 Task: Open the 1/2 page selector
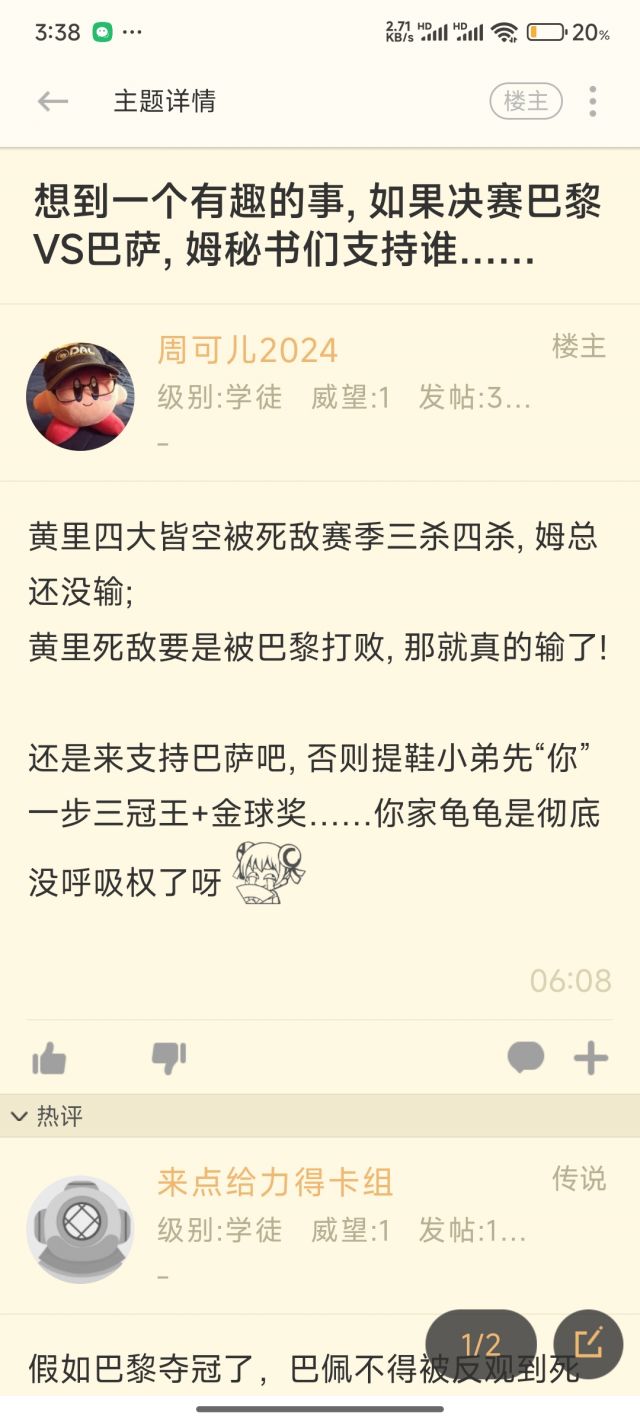click(x=481, y=1344)
